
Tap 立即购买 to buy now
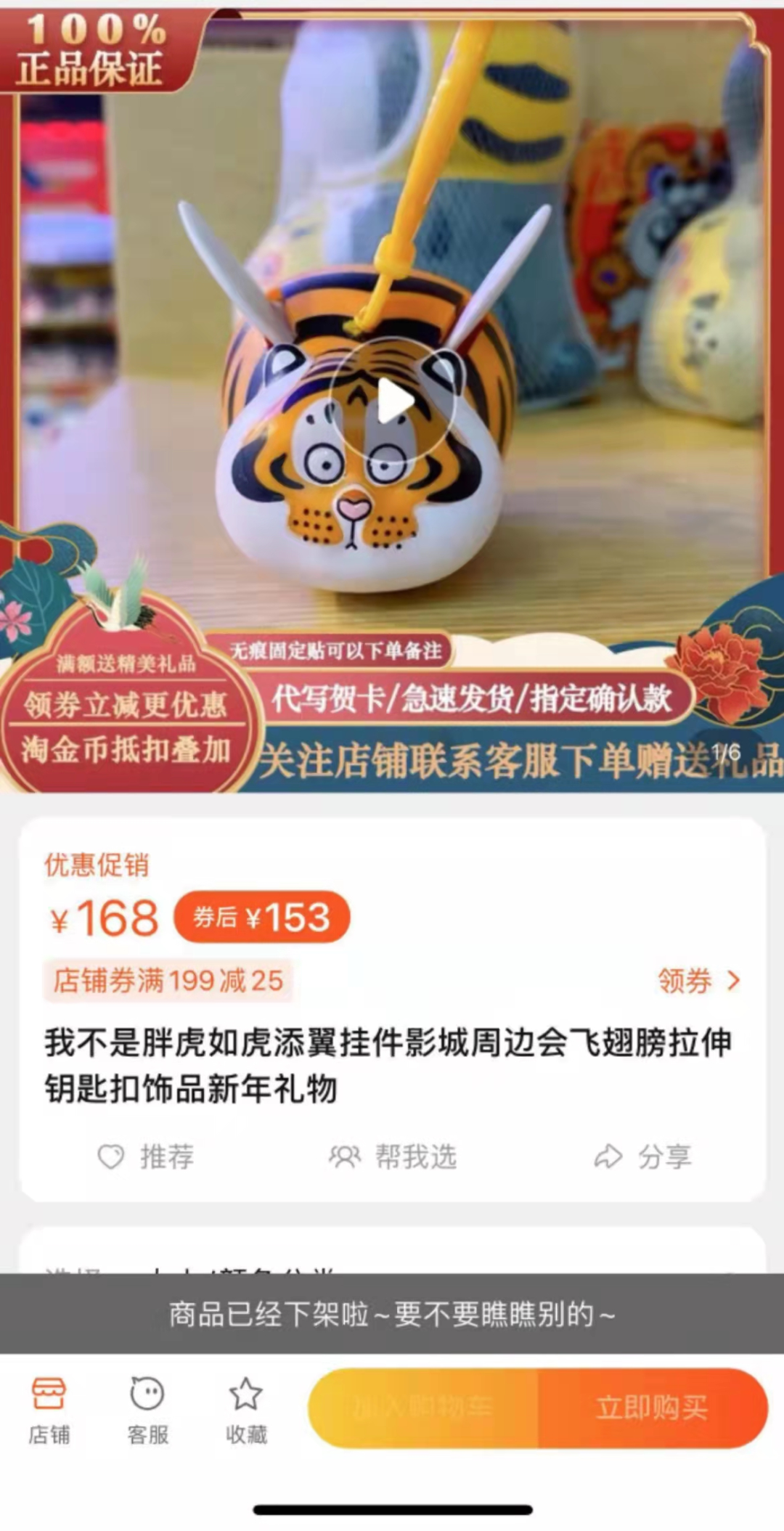[x=652, y=1408]
